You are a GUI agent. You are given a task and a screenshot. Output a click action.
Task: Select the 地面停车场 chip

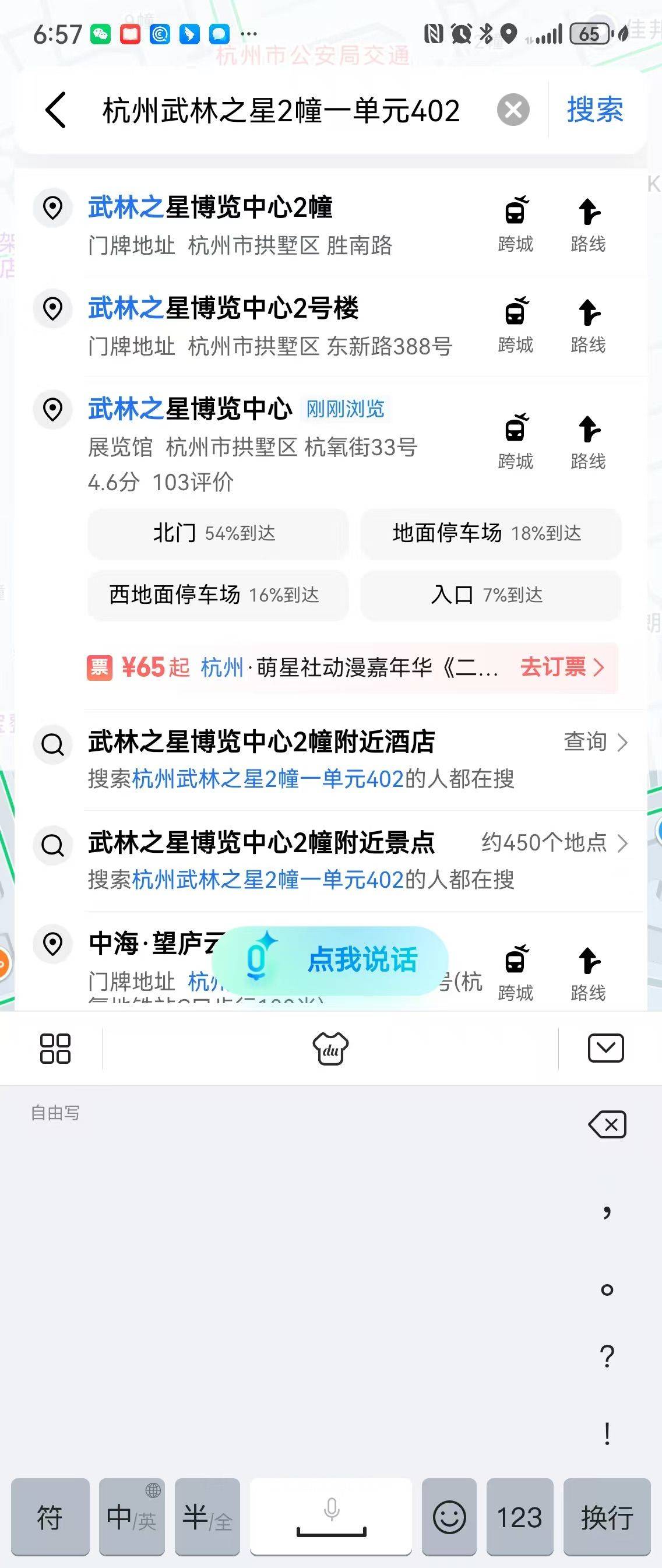(491, 533)
